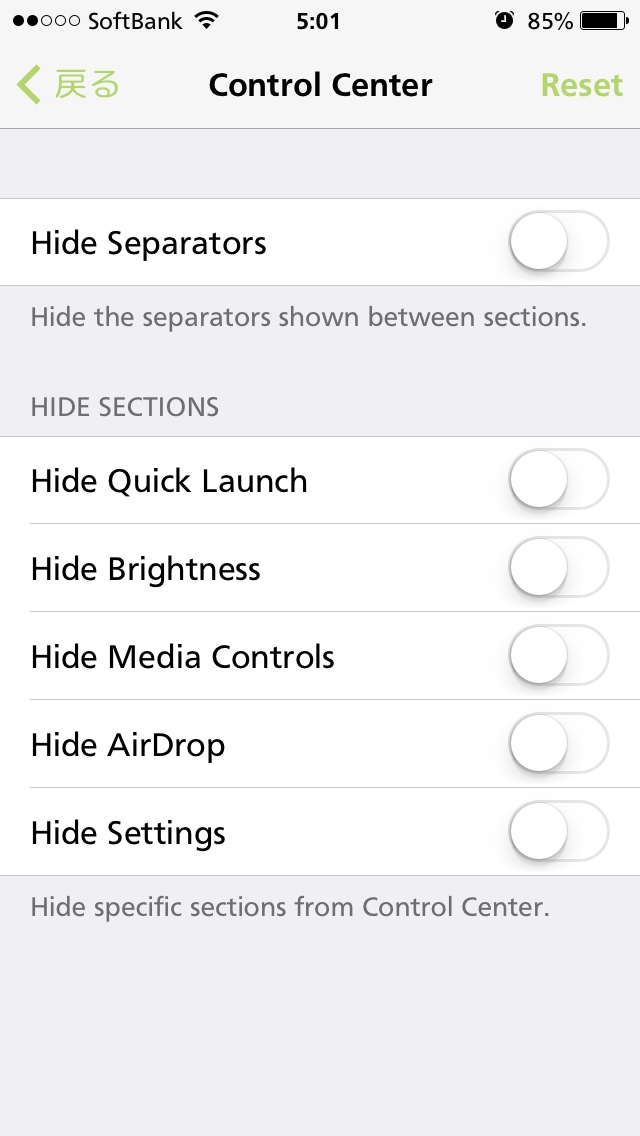Turn on Hide Quick Launch
The image size is (640, 1136).
coord(559,480)
